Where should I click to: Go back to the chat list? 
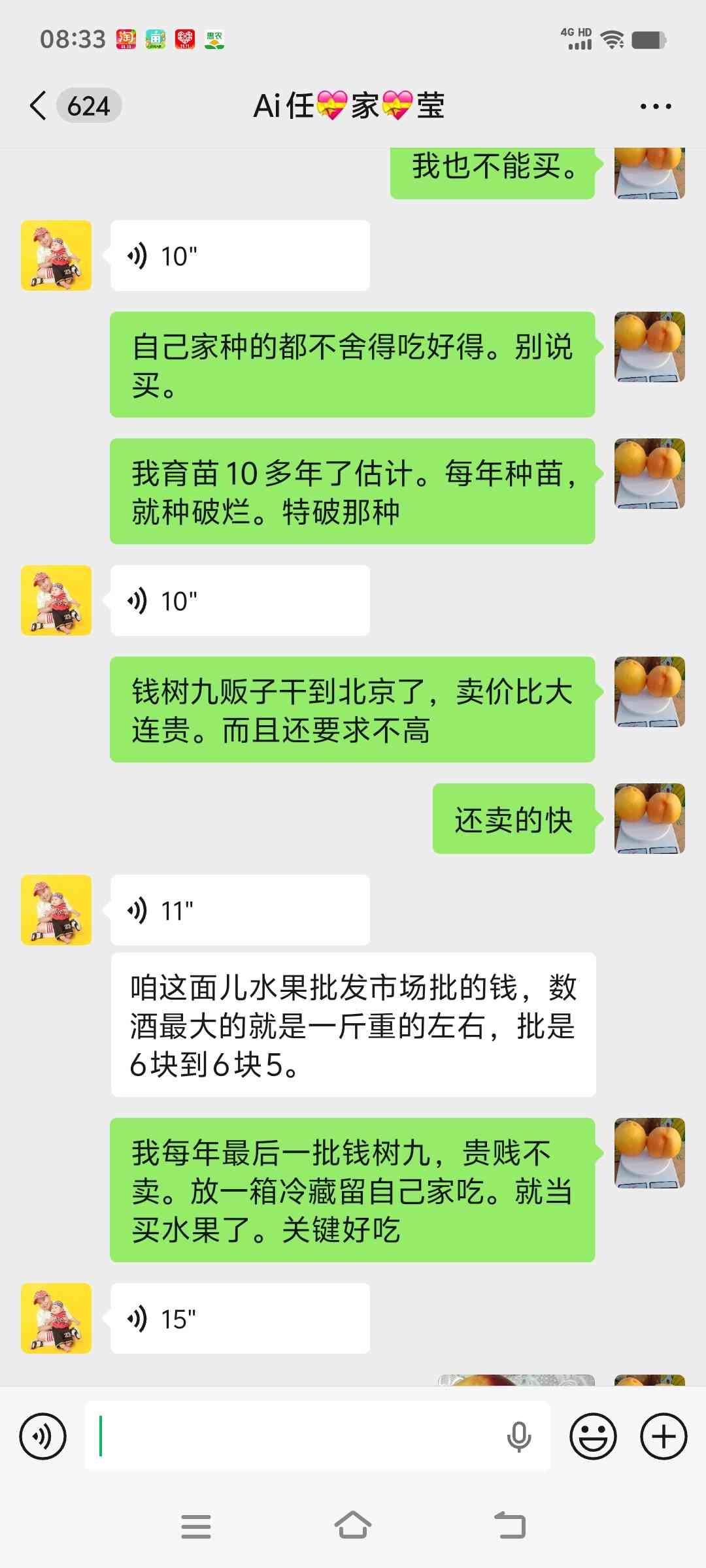pos(39,106)
